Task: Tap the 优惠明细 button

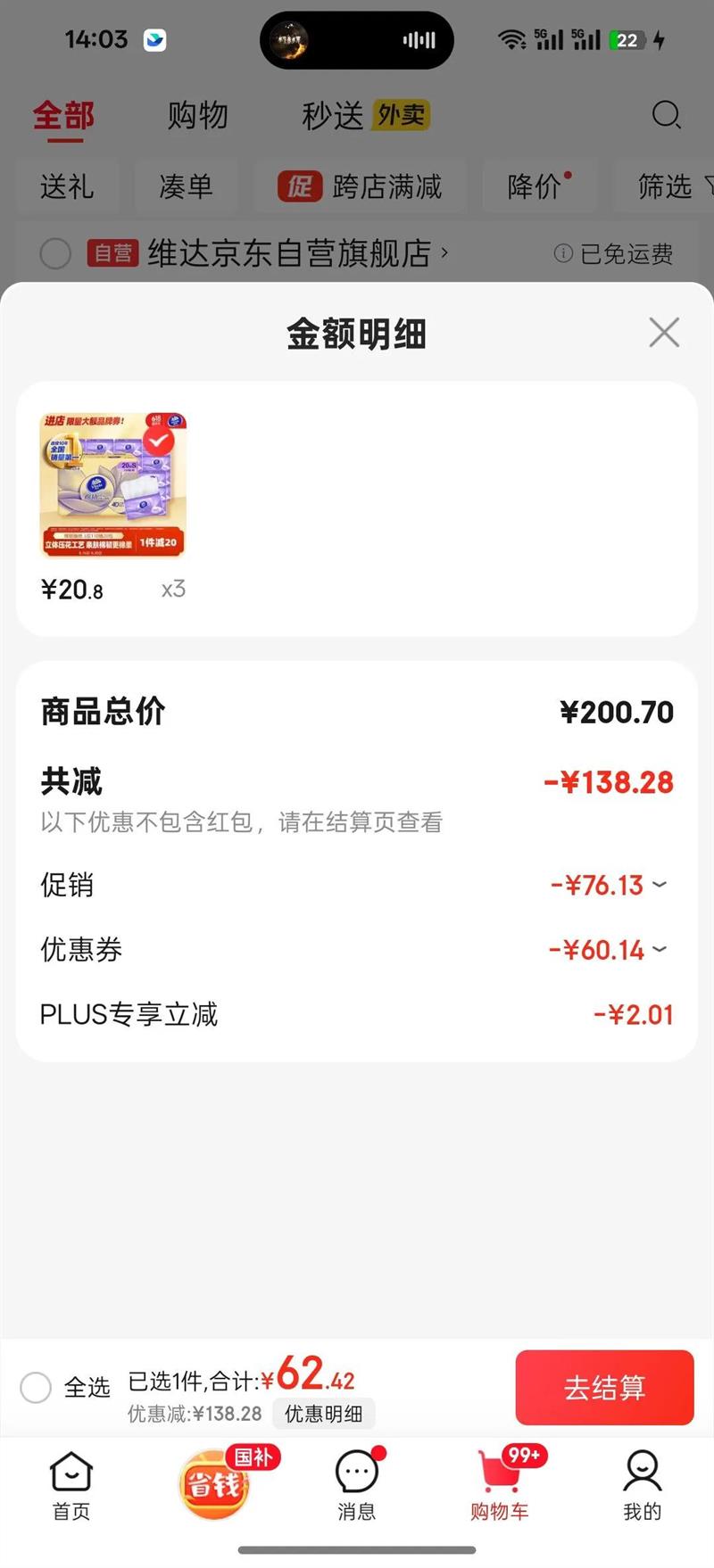Action: click(x=323, y=1414)
